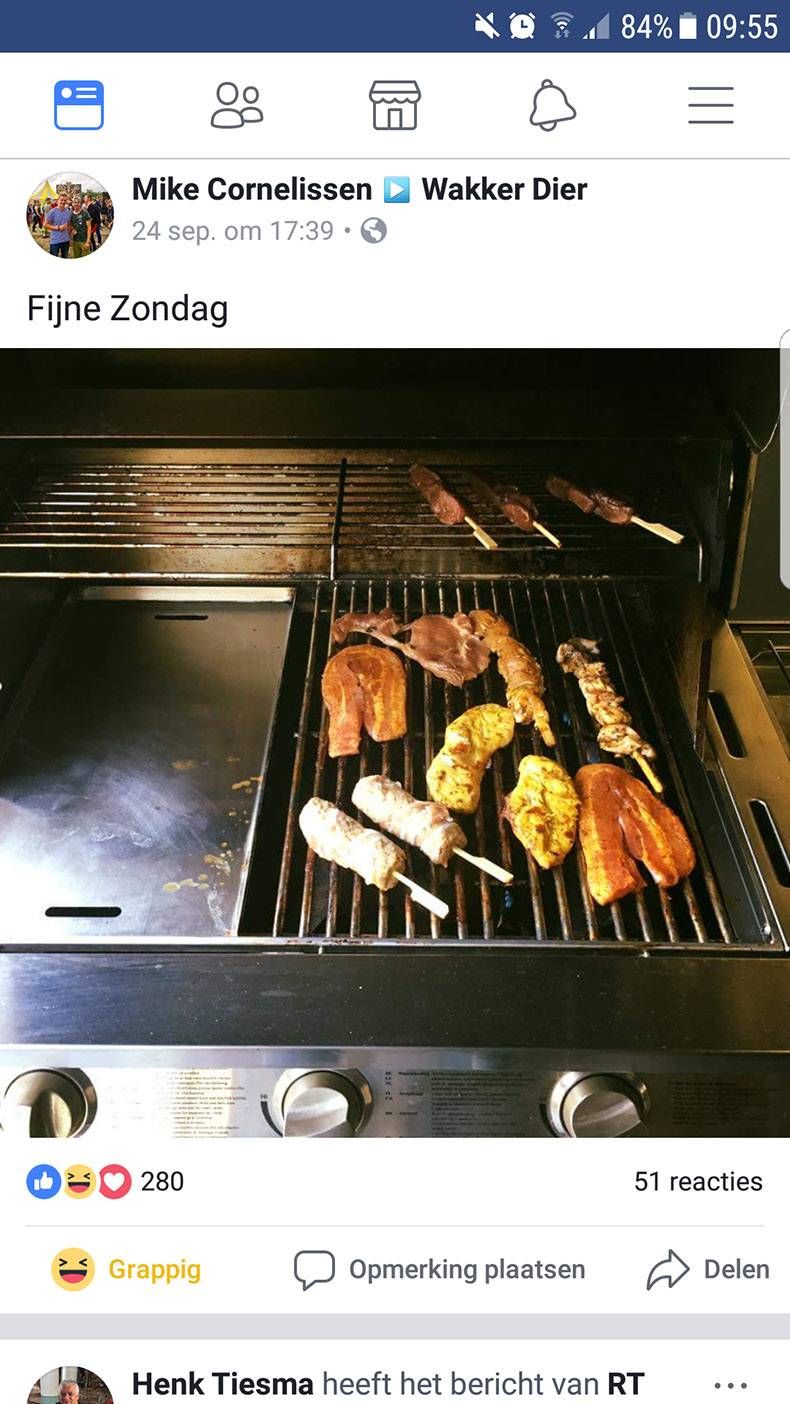Open Mike Cornelissen's profile name link

[251, 189]
